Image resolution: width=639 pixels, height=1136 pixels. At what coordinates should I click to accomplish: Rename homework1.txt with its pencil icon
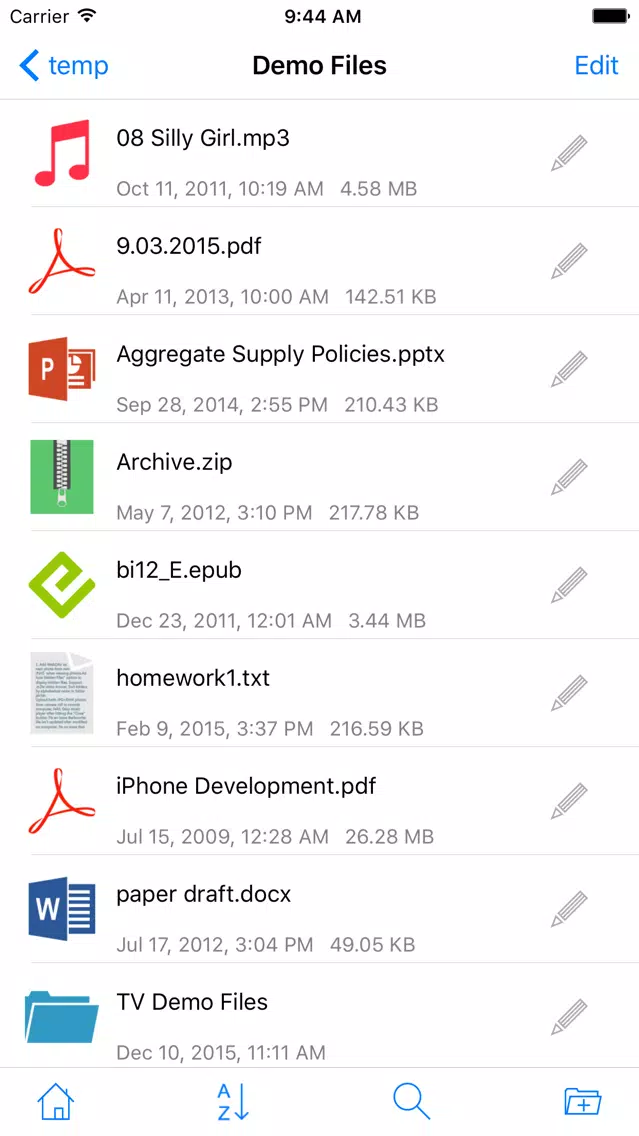coord(569,693)
